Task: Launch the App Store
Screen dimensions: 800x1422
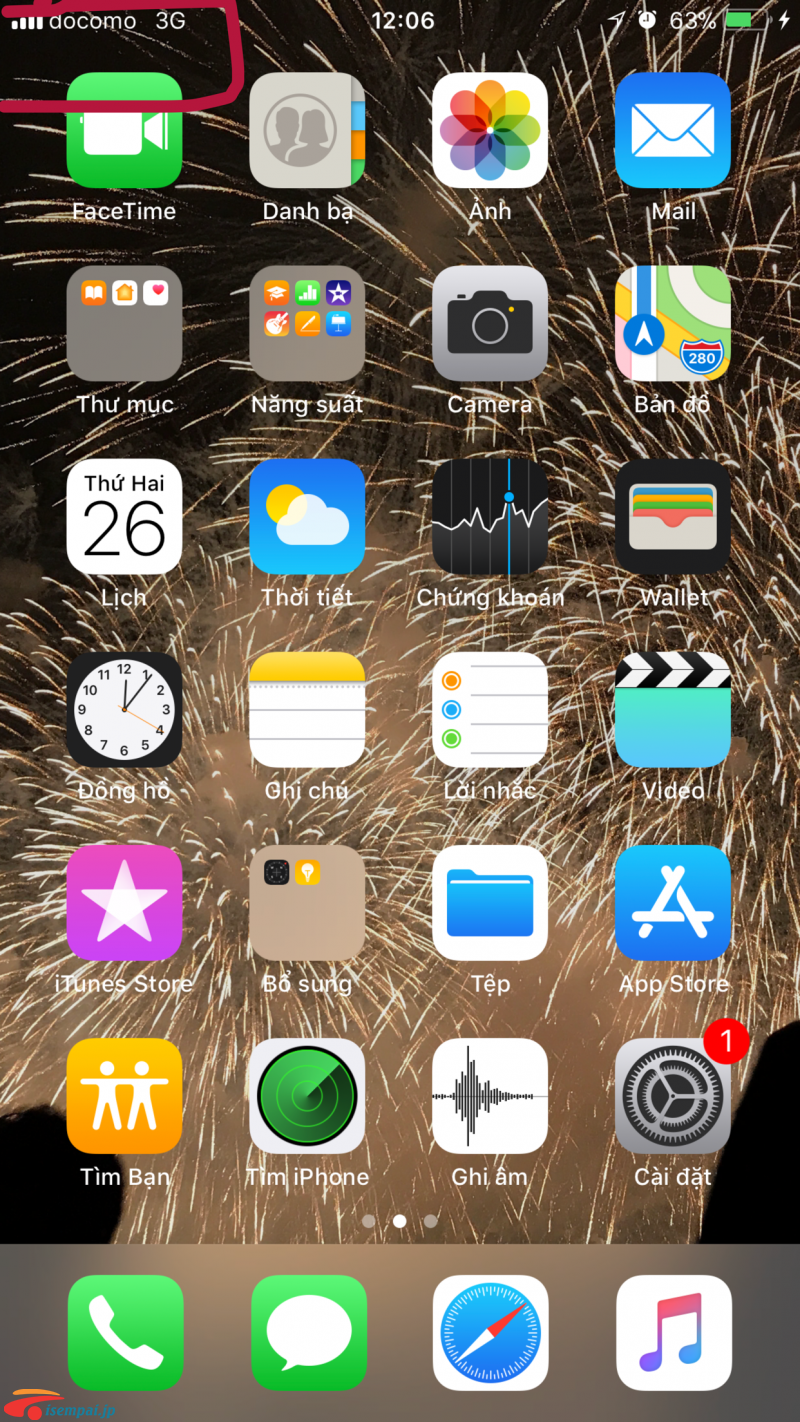Action: click(x=673, y=903)
